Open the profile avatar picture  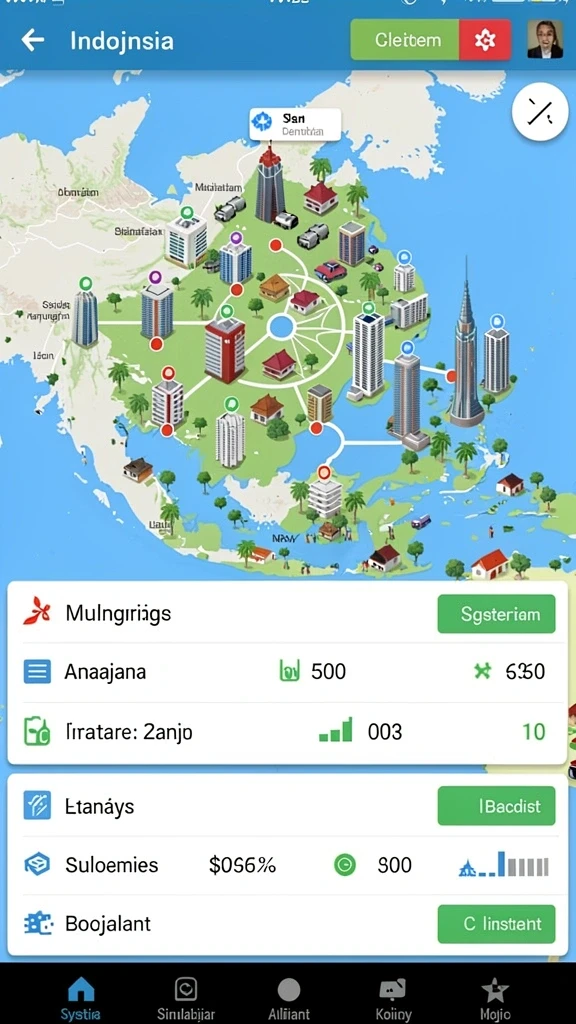point(545,39)
